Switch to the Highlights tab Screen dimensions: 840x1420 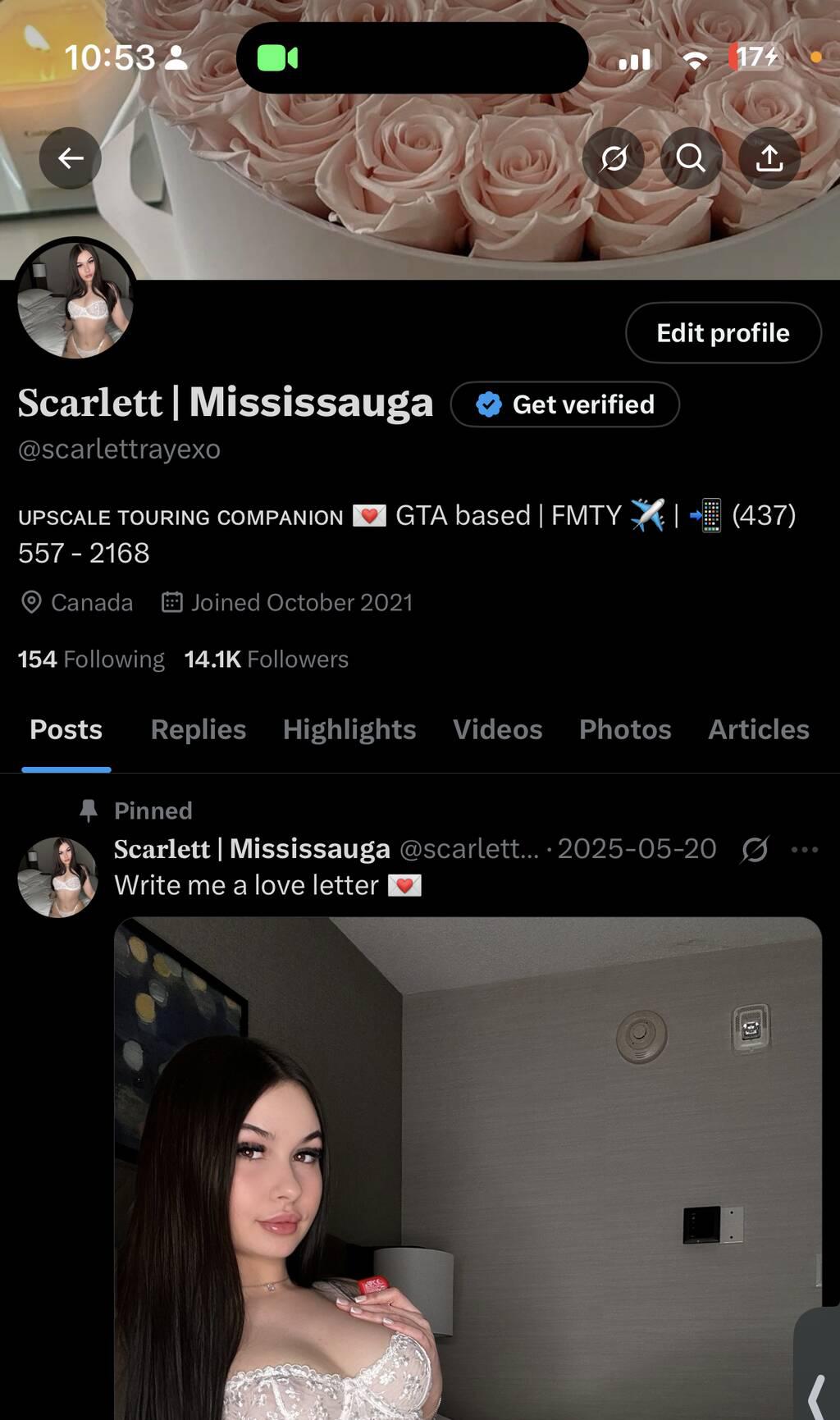(349, 730)
